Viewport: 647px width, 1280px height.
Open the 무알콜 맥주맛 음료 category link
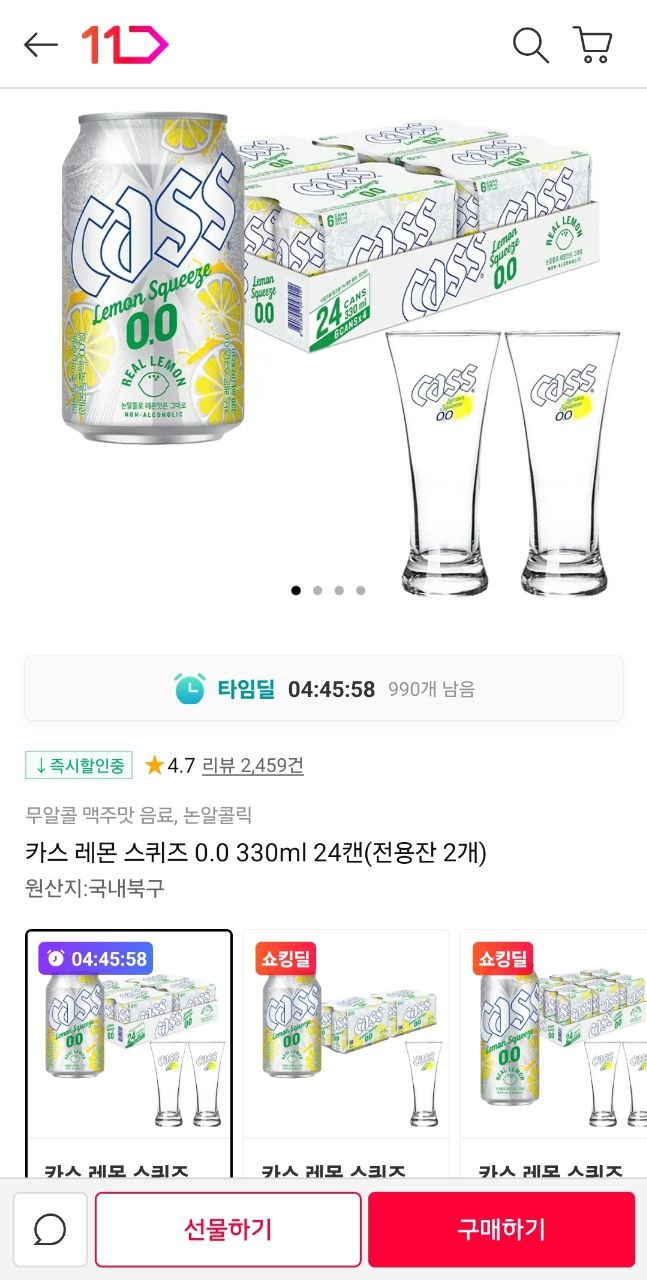(98, 816)
